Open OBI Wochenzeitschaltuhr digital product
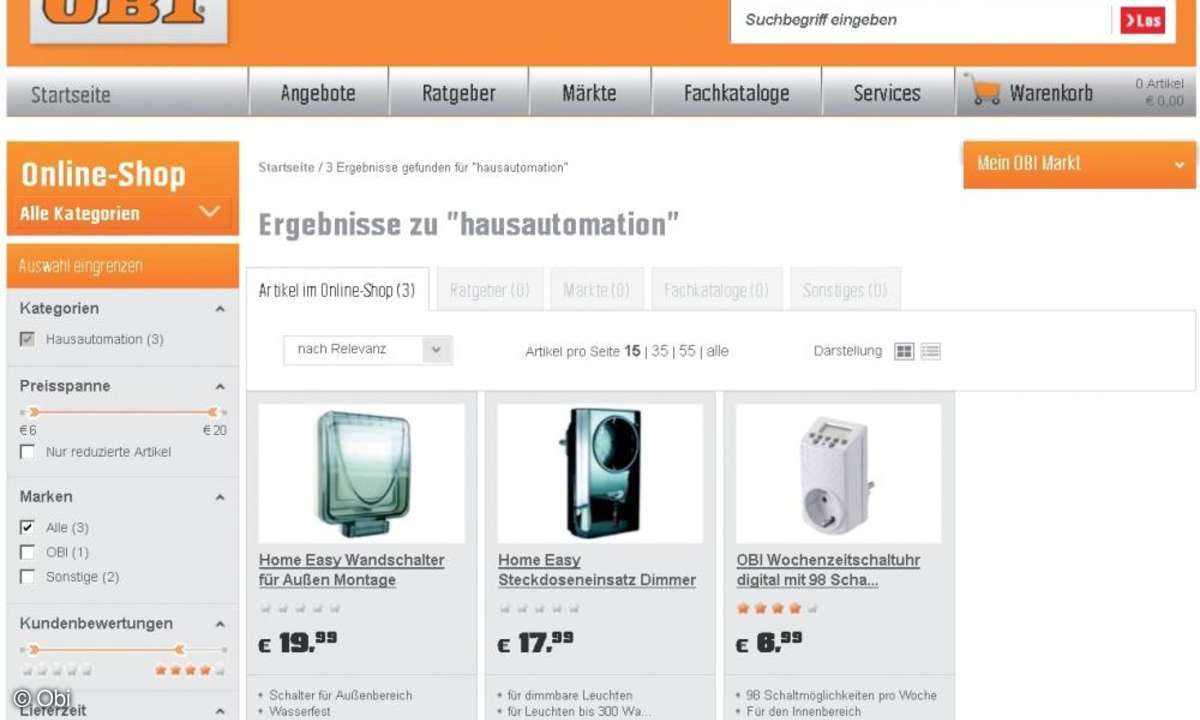The width and height of the screenshot is (1200, 720). click(828, 570)
